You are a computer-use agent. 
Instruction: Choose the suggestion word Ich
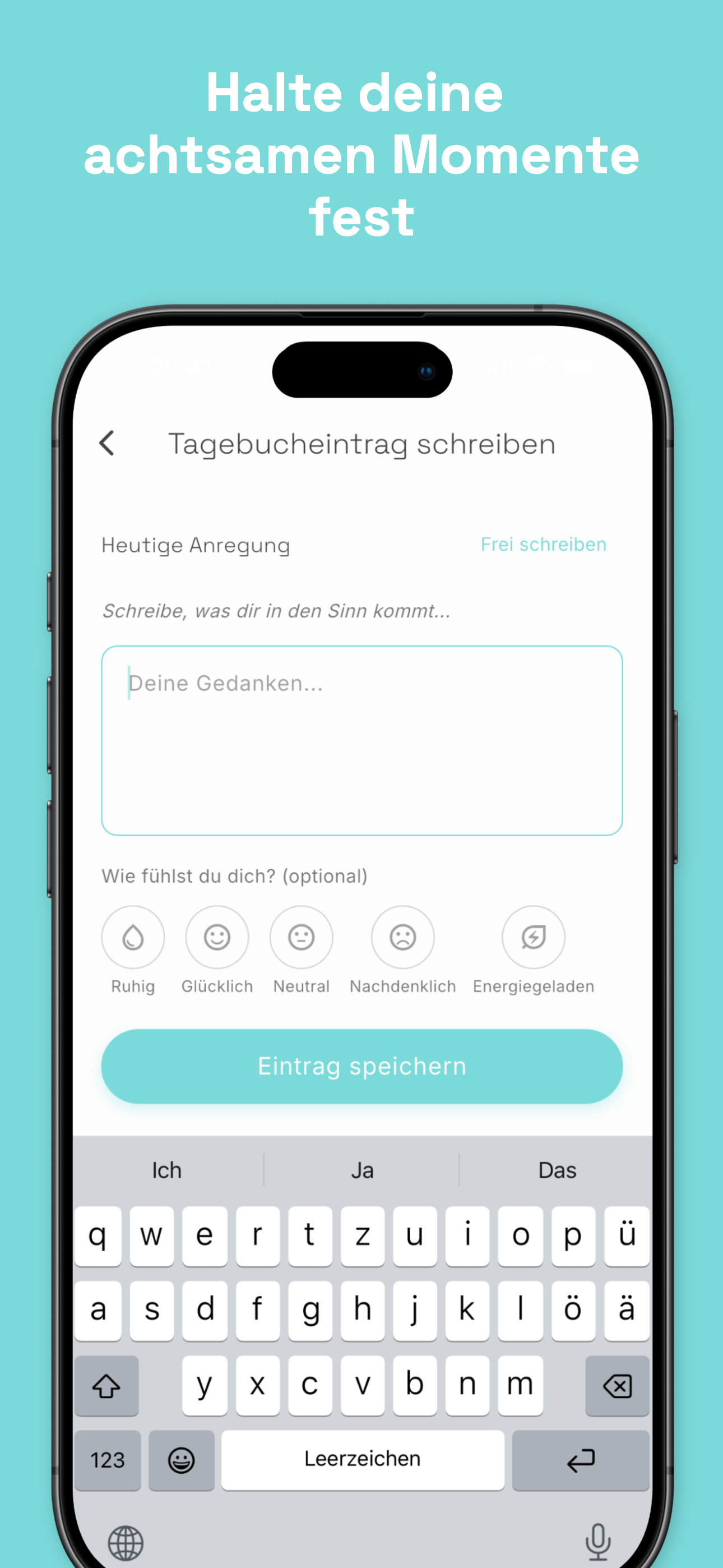coord(166,1169)
